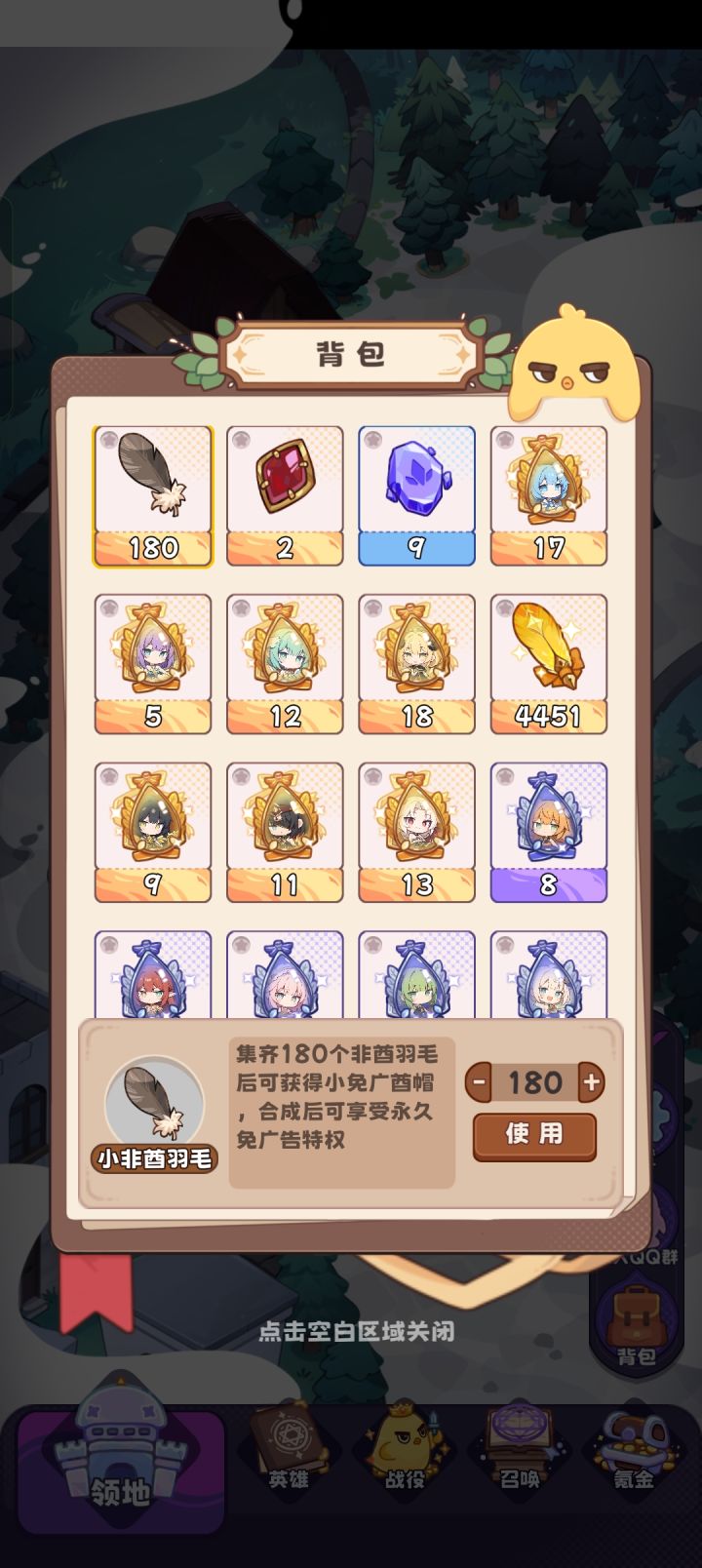The width and height of the screenshot is (702, 1568).
Task: Click the 180 quantity field
Action: [x=534, y=1082]
